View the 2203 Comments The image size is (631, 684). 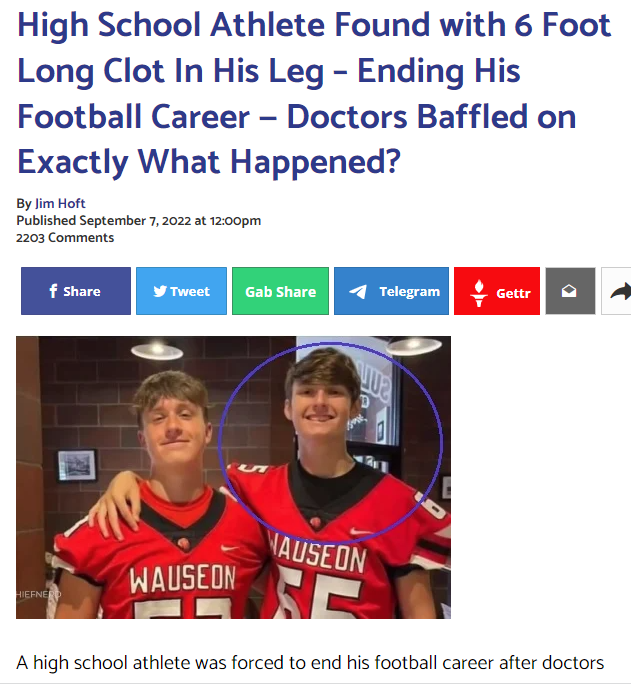[x=65, y=238]
